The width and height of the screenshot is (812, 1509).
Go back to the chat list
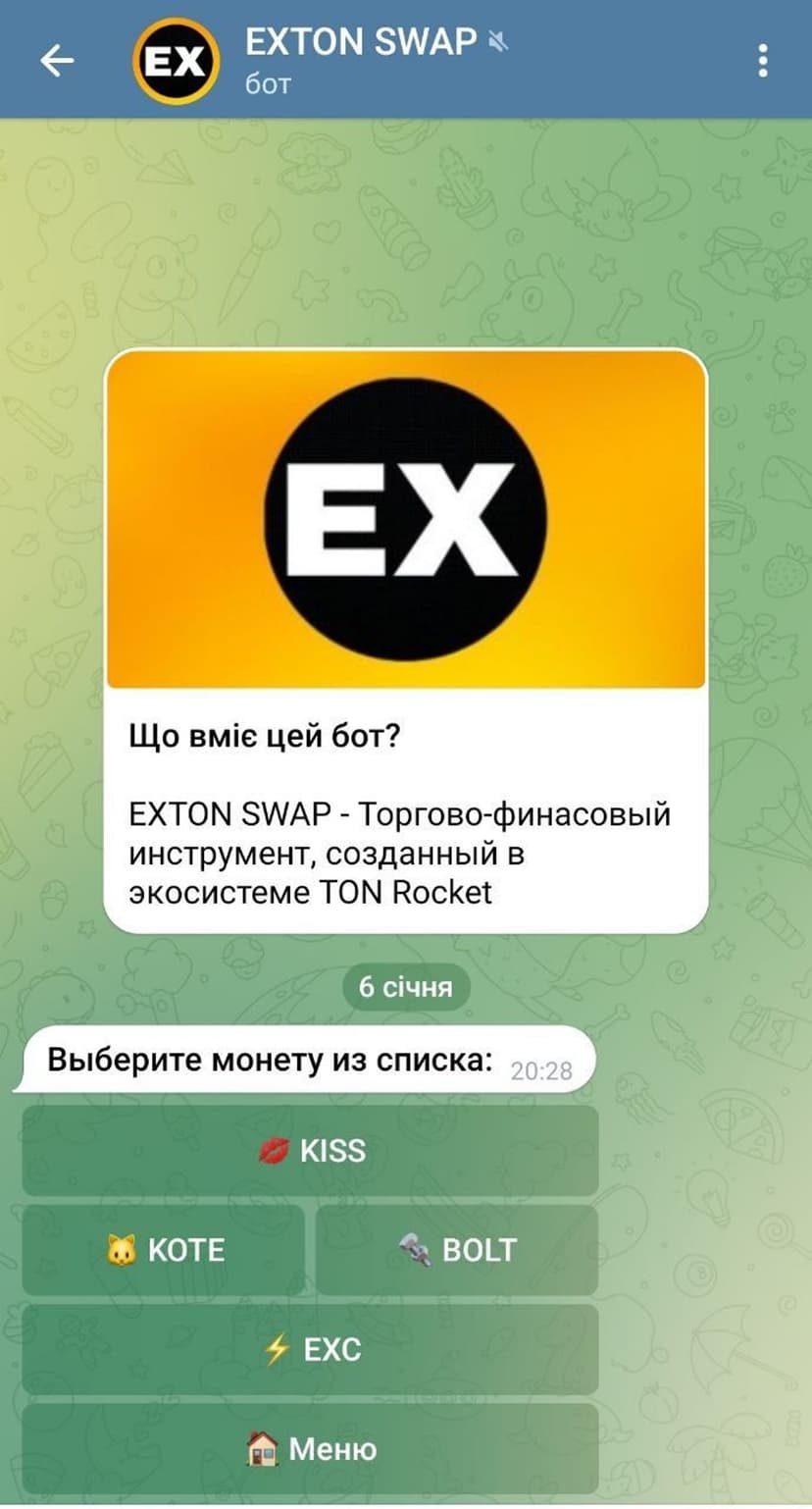tap(57, 61)
